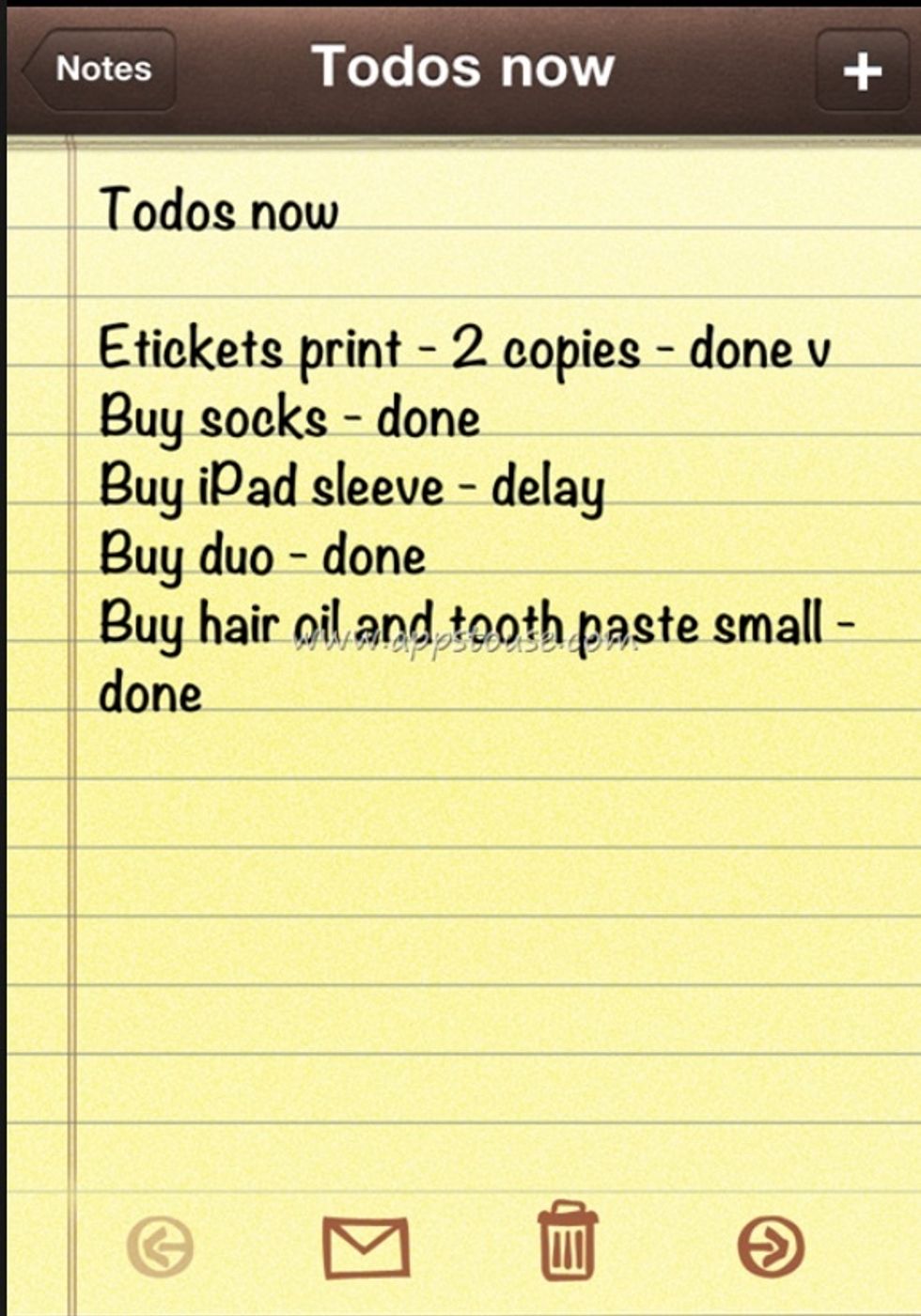The height and width of the screenshot is (1316, 921).
Task: Go to the previous note arrow
Action: (161, 1247)
